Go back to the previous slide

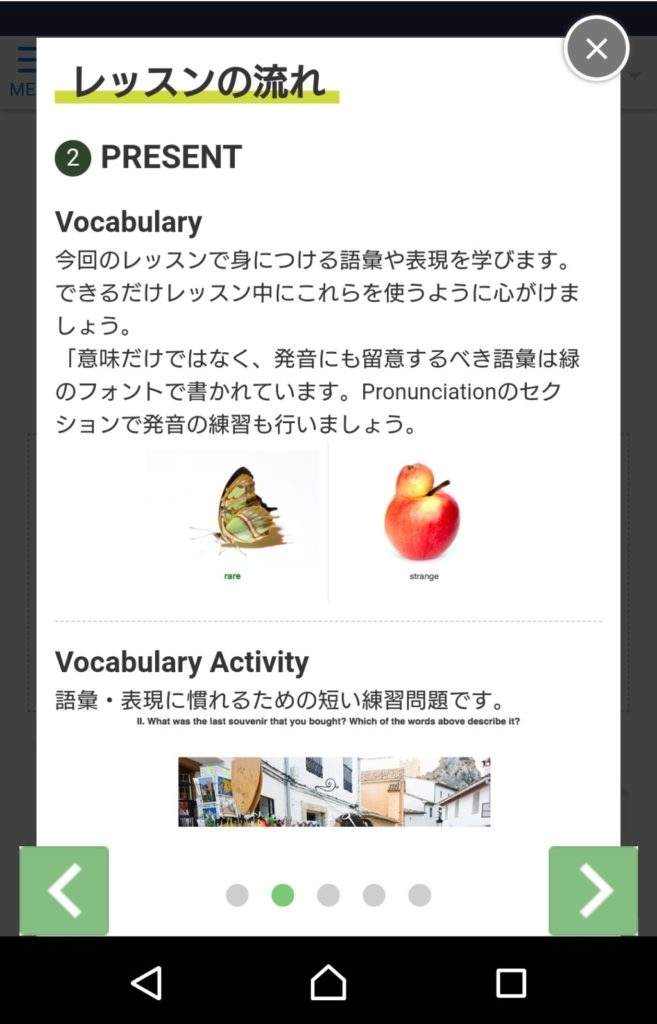[64, 890]
